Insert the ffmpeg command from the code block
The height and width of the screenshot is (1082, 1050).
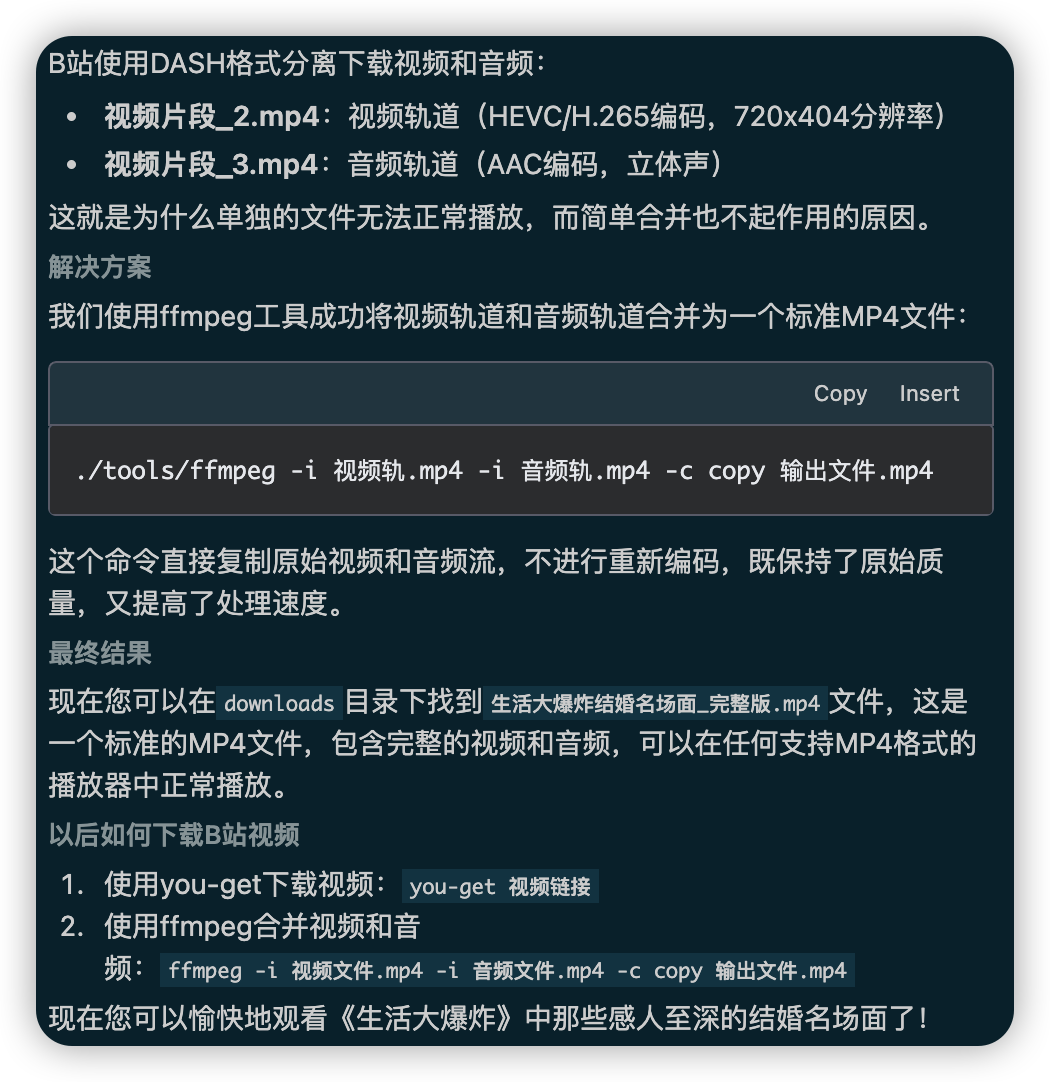pos(928,394)
